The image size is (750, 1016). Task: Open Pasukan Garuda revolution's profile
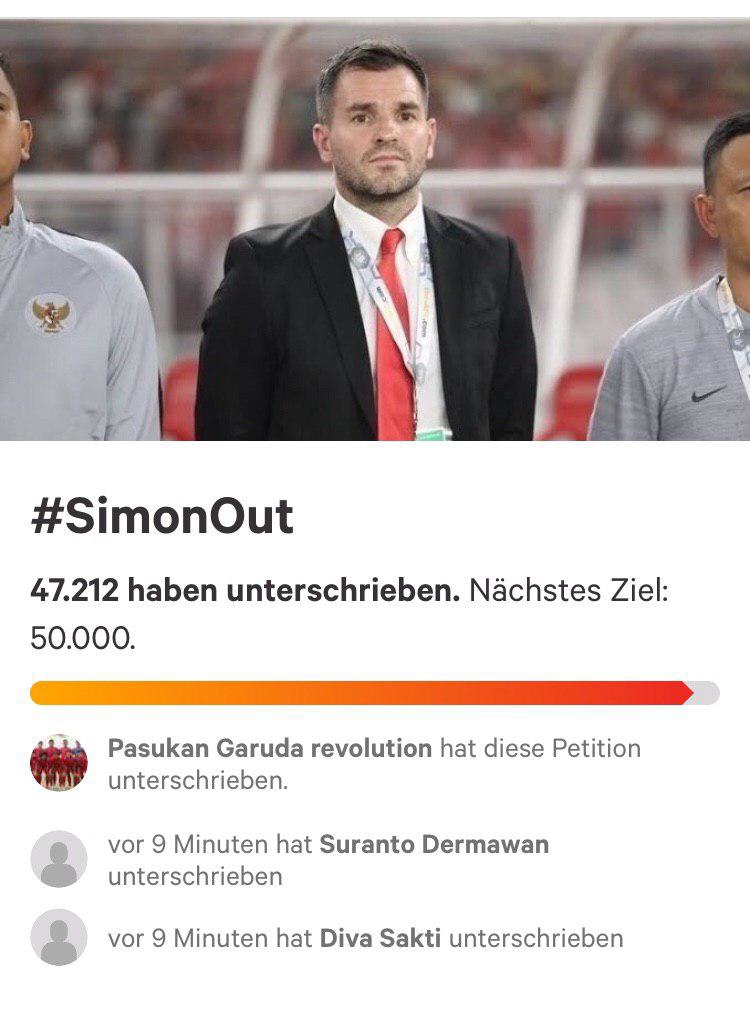coord(270,749)
